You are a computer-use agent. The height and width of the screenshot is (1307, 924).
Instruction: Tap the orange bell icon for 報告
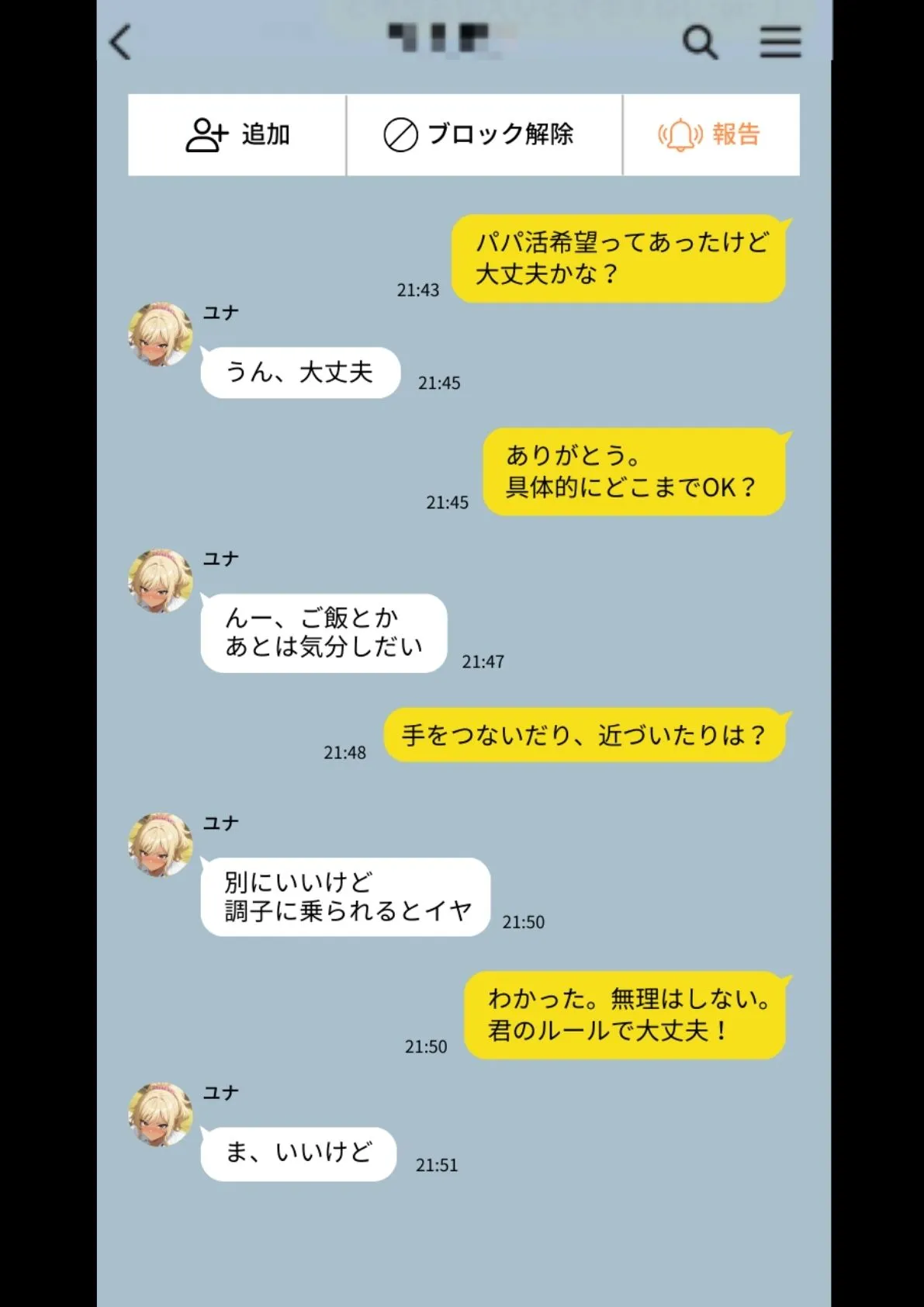(678, 133)
